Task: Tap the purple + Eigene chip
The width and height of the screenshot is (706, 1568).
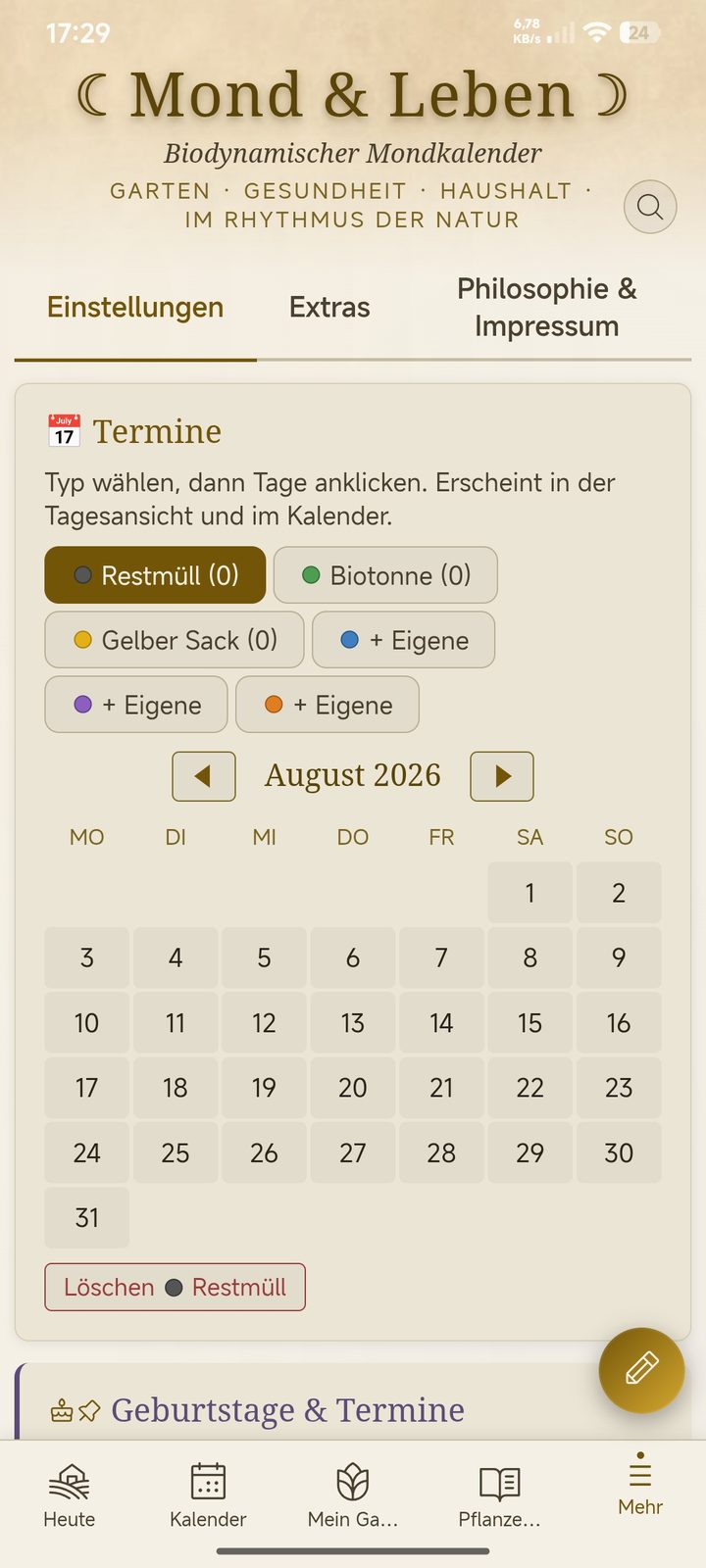Action: (136, 705)
